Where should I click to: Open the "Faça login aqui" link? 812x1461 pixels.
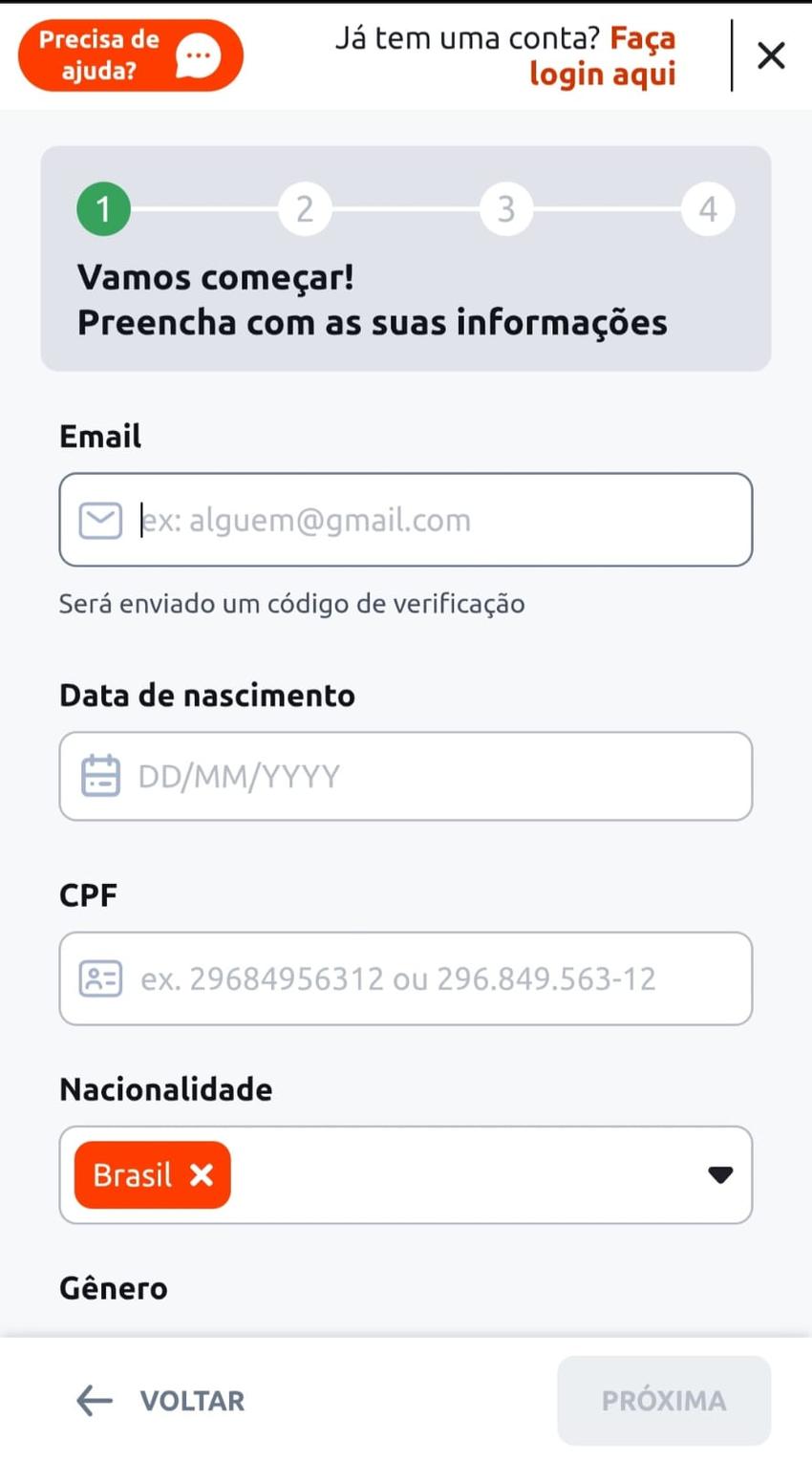click(x=602, y=55)
